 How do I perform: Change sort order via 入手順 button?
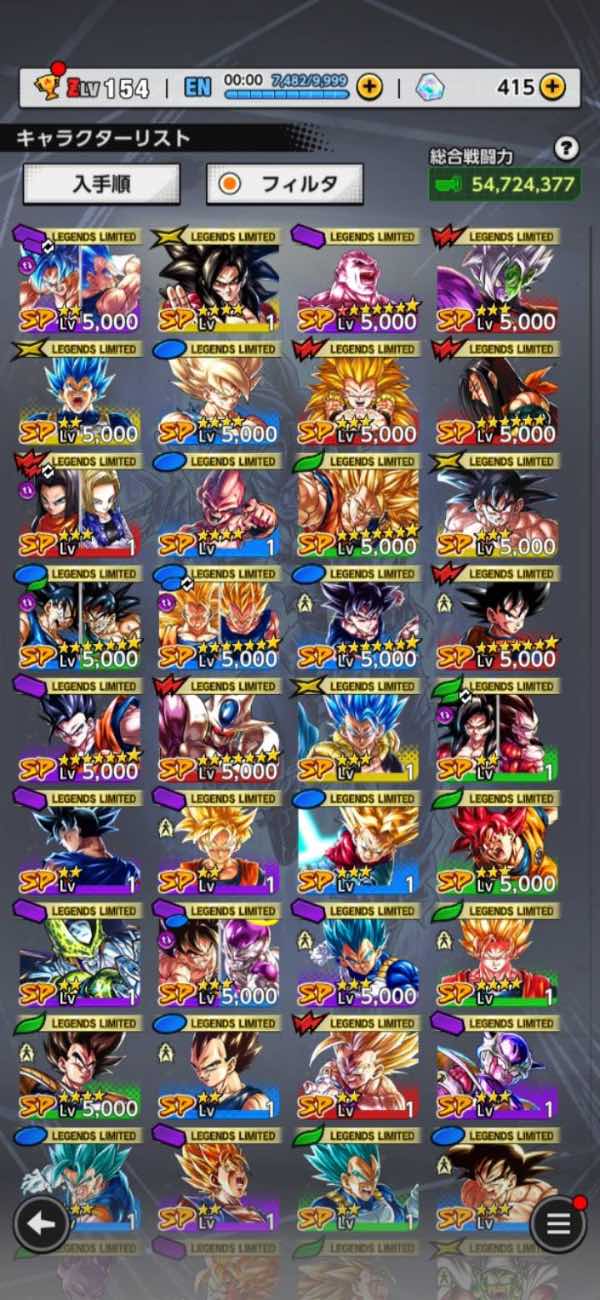[x=101, y=184]
